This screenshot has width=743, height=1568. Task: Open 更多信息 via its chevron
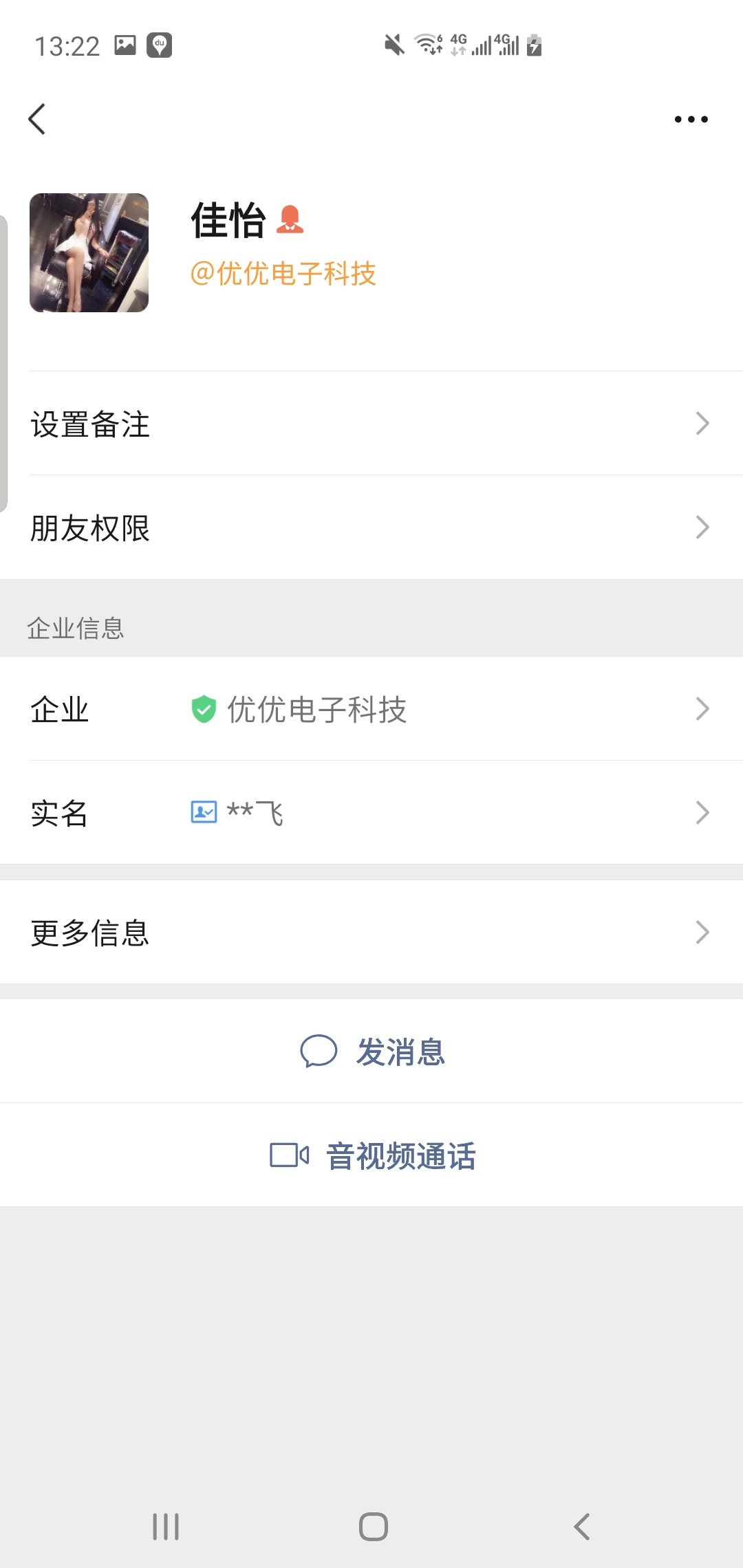pos(702,932)
